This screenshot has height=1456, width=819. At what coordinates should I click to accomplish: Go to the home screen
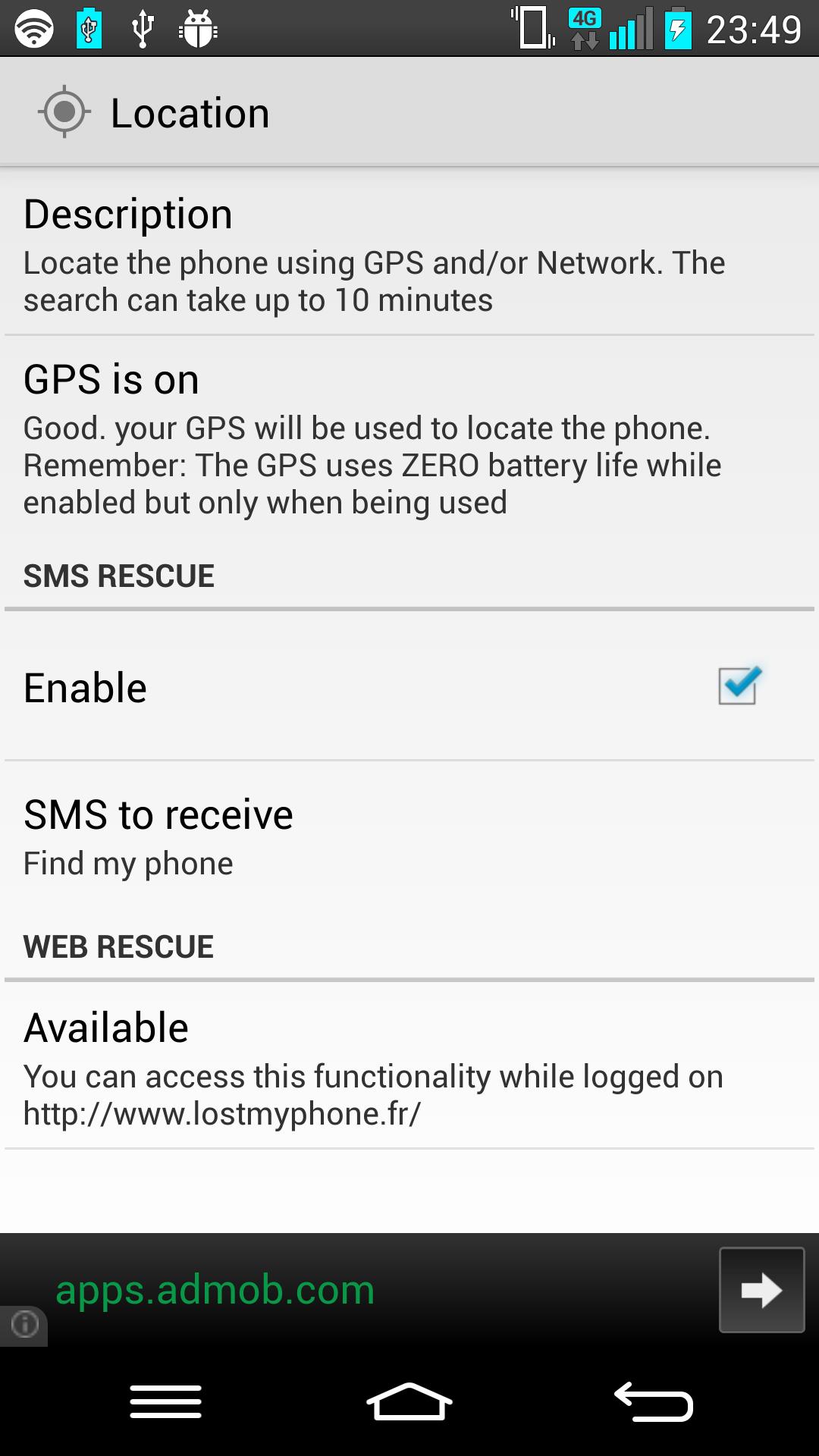pos(409,1401)
